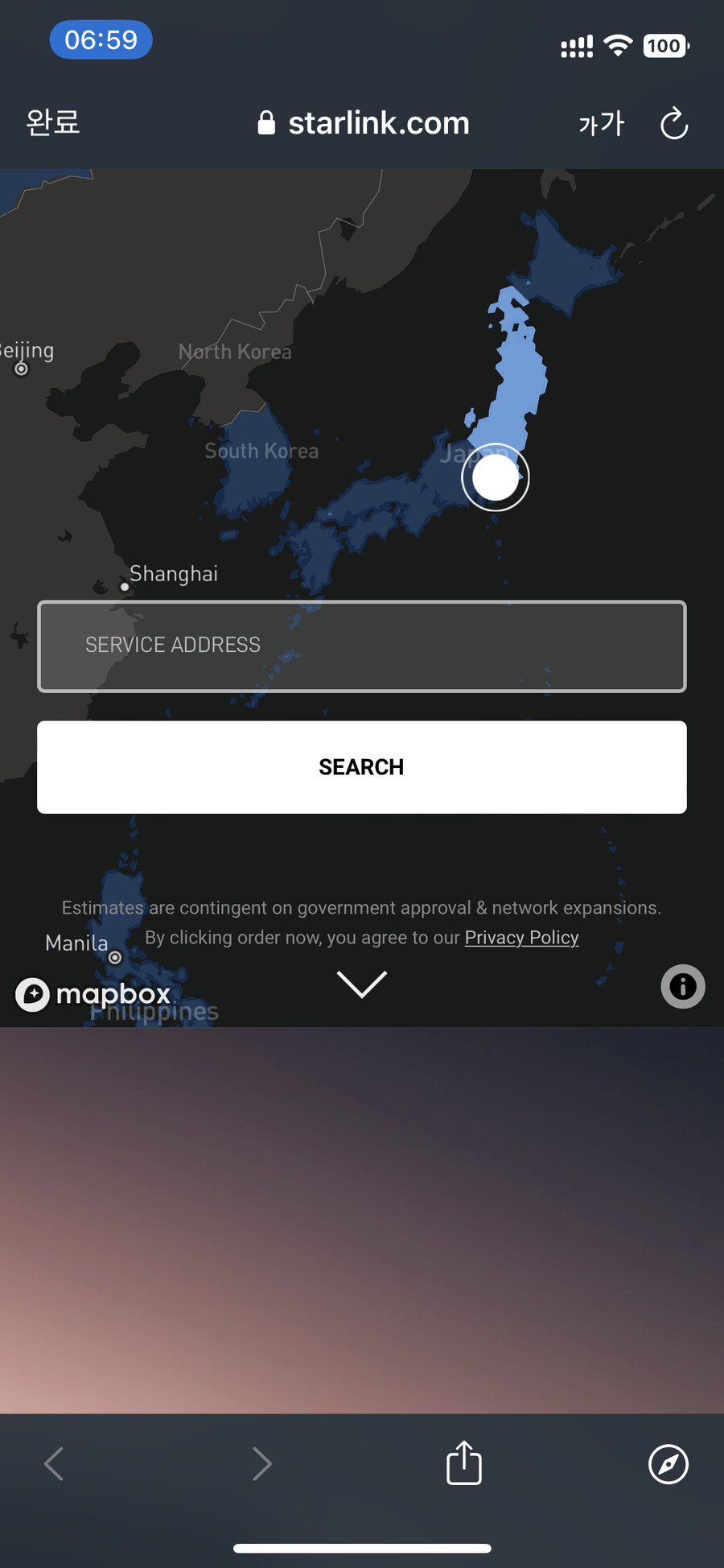Viewport: 724px width, 1568px height.
Task: Expand the page with the down chevron
Action: pyautogui.click(x=361, y=984)
